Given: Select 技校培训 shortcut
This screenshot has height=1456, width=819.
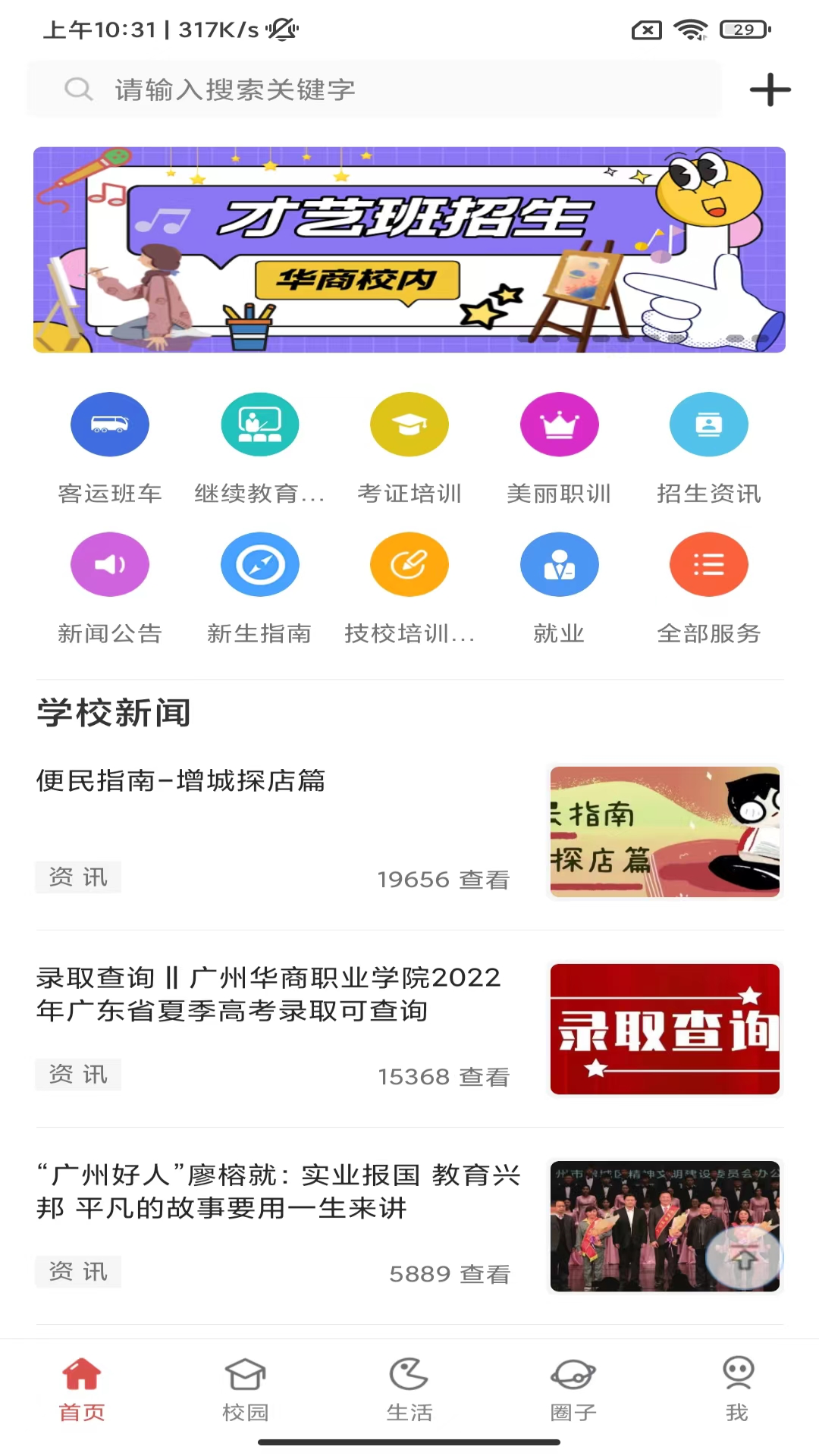Looking at the screenshot, I should (x=409, y=565).
